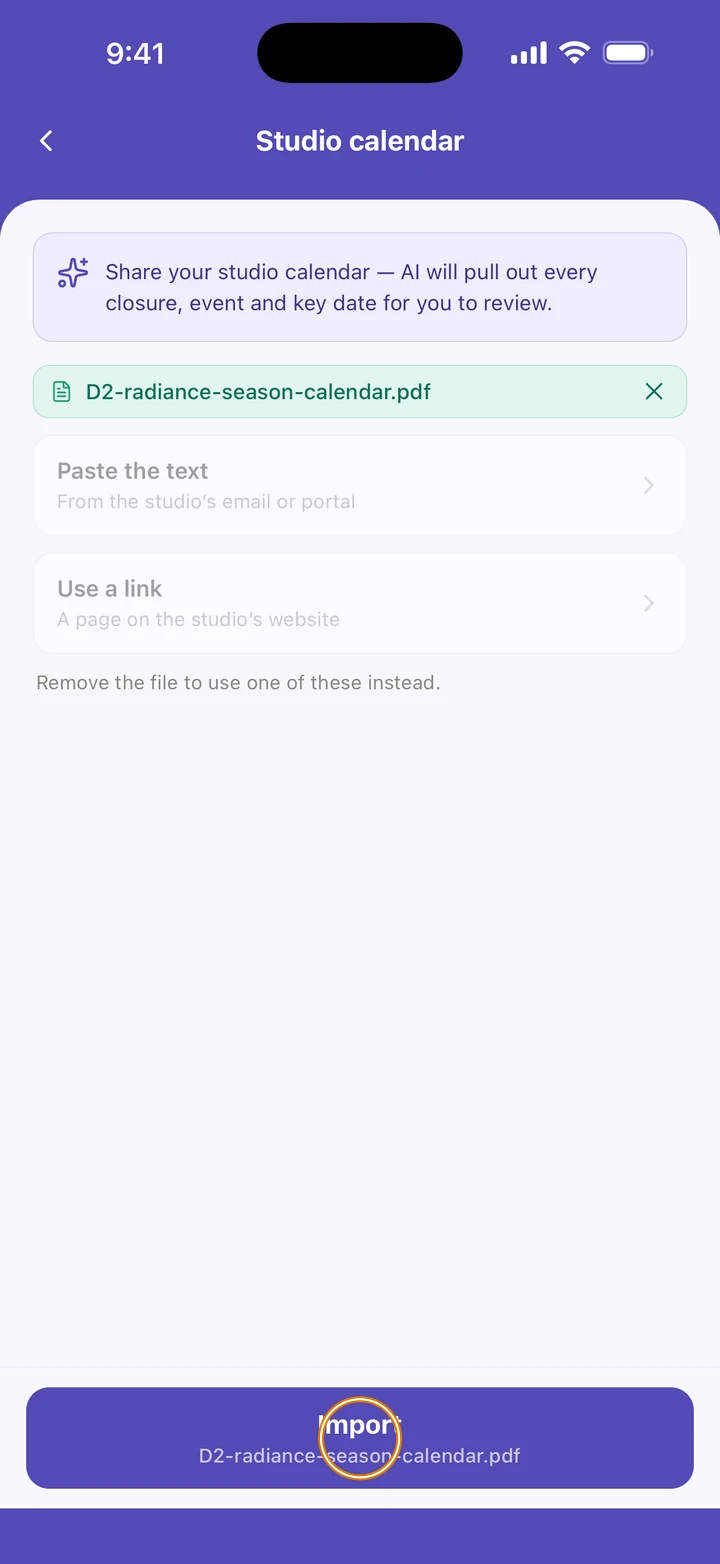Choose the Use a link option

click(x=360, y=603)
